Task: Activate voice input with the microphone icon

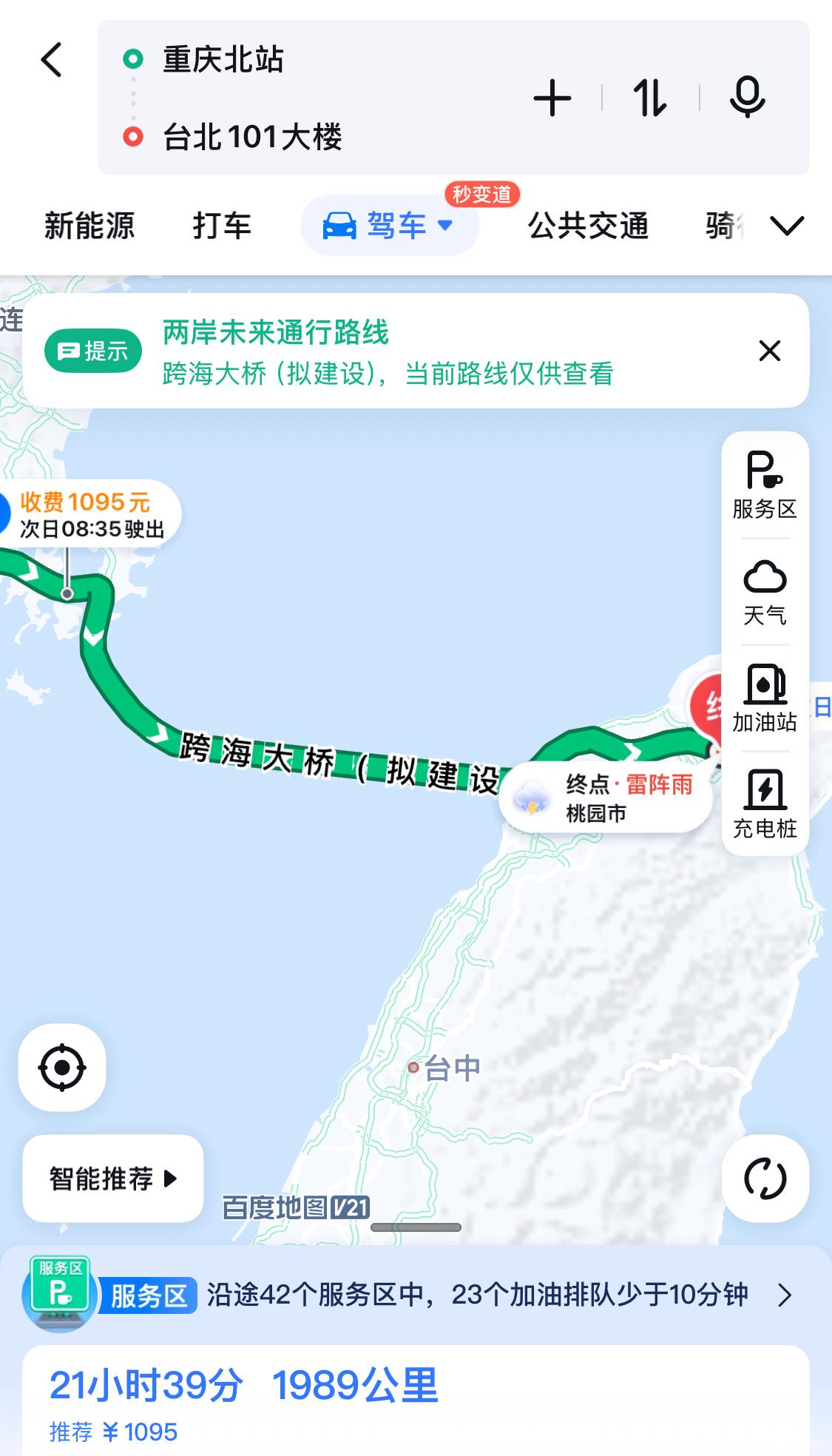Action: point(747,98)
